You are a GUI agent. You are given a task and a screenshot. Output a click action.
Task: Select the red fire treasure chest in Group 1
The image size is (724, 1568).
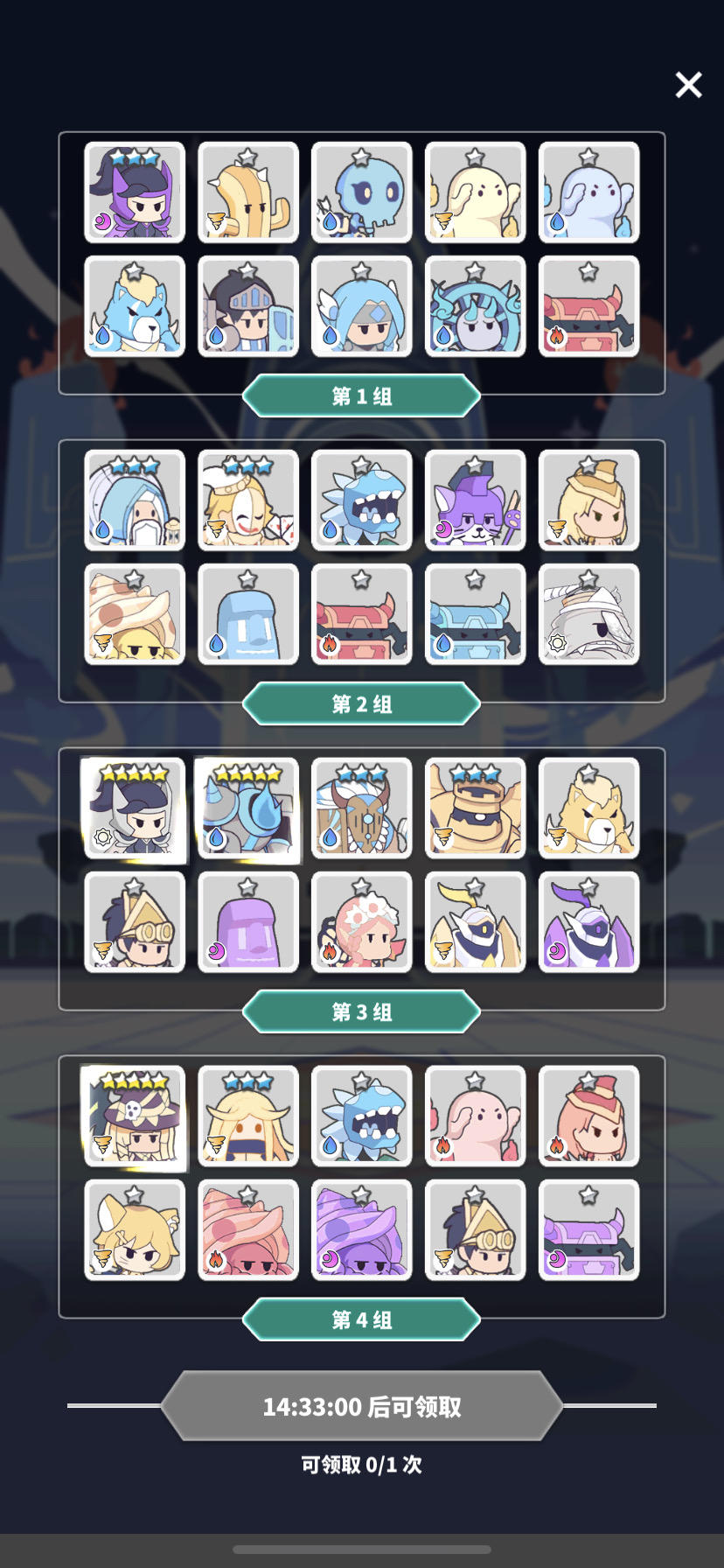(588, 307)
